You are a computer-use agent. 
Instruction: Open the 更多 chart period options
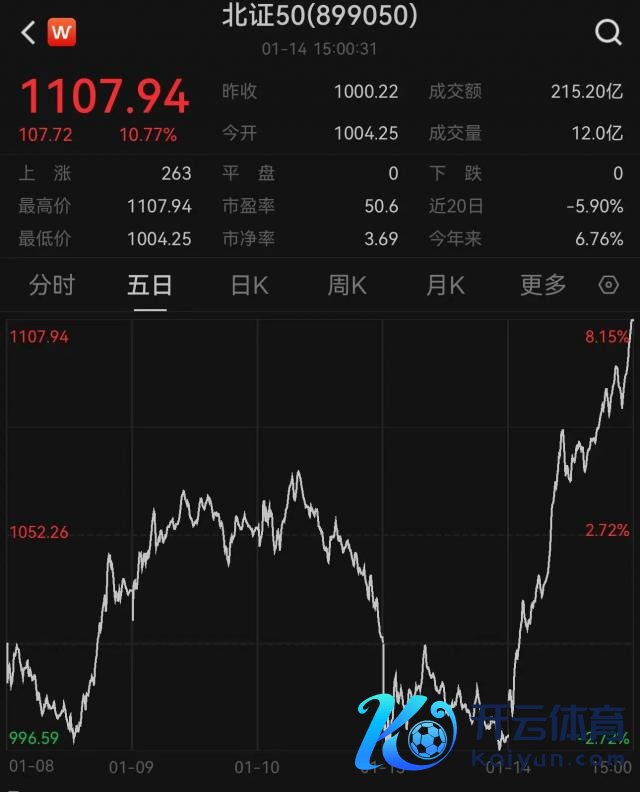coord(543,286)
